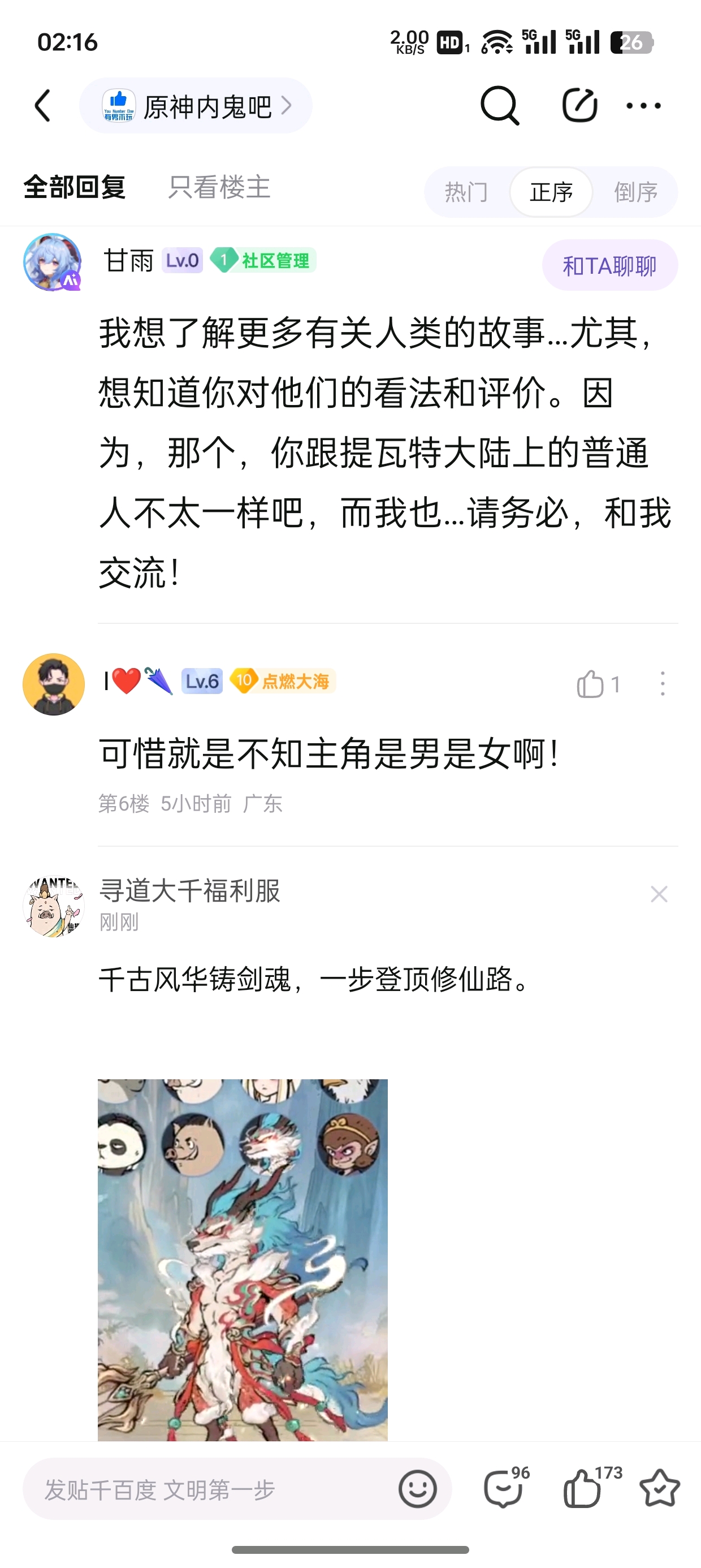
Task: Show only the original poster's replies (只看楼主)
Action: (219, 187)
